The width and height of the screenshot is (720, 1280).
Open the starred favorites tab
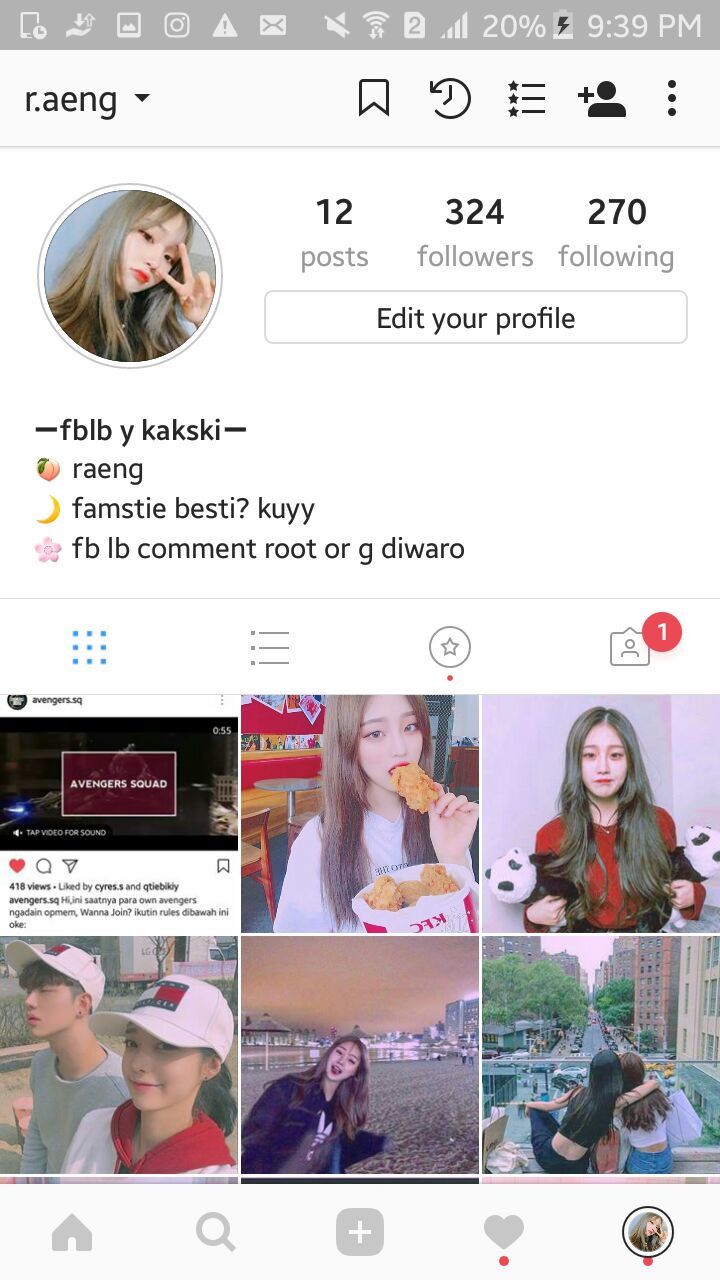pos(450,648)
